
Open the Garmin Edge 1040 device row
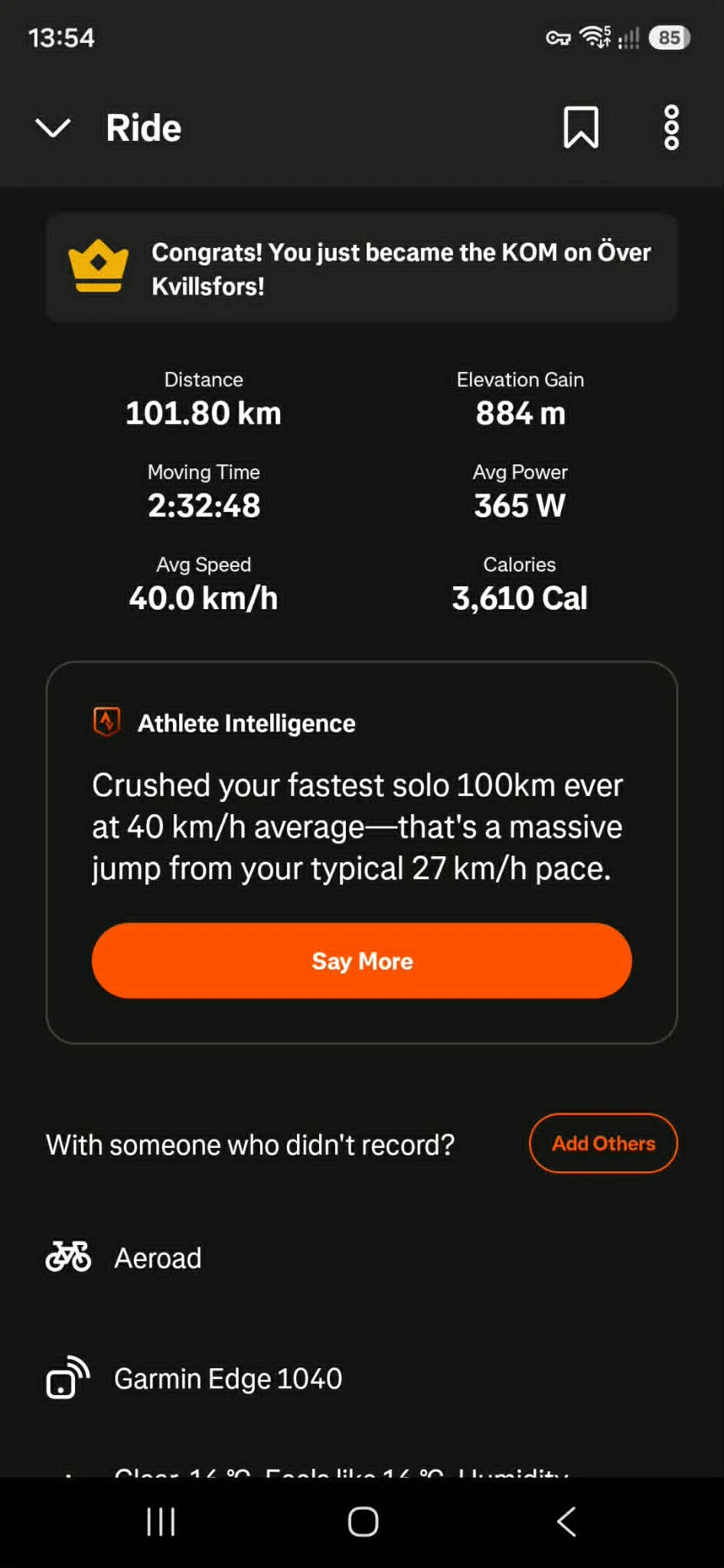(361, 1378)
